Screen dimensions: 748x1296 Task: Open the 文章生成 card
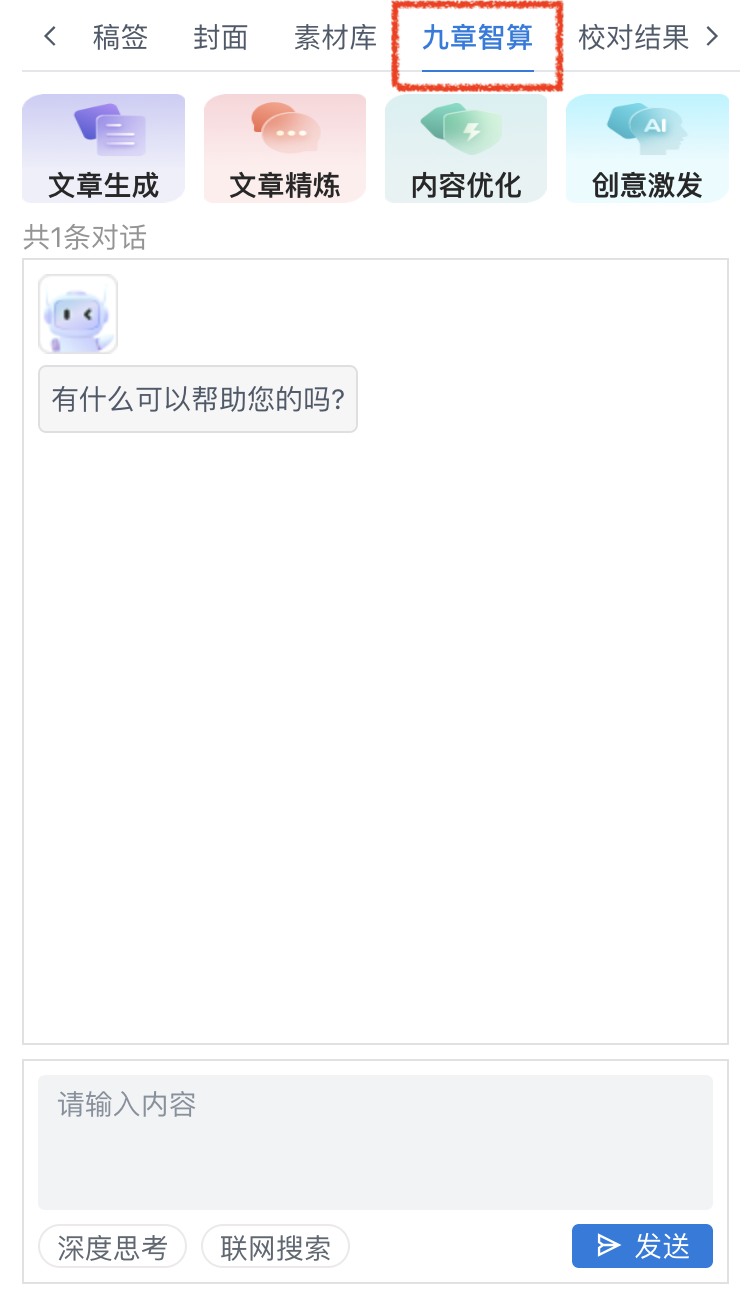(104, 148)
